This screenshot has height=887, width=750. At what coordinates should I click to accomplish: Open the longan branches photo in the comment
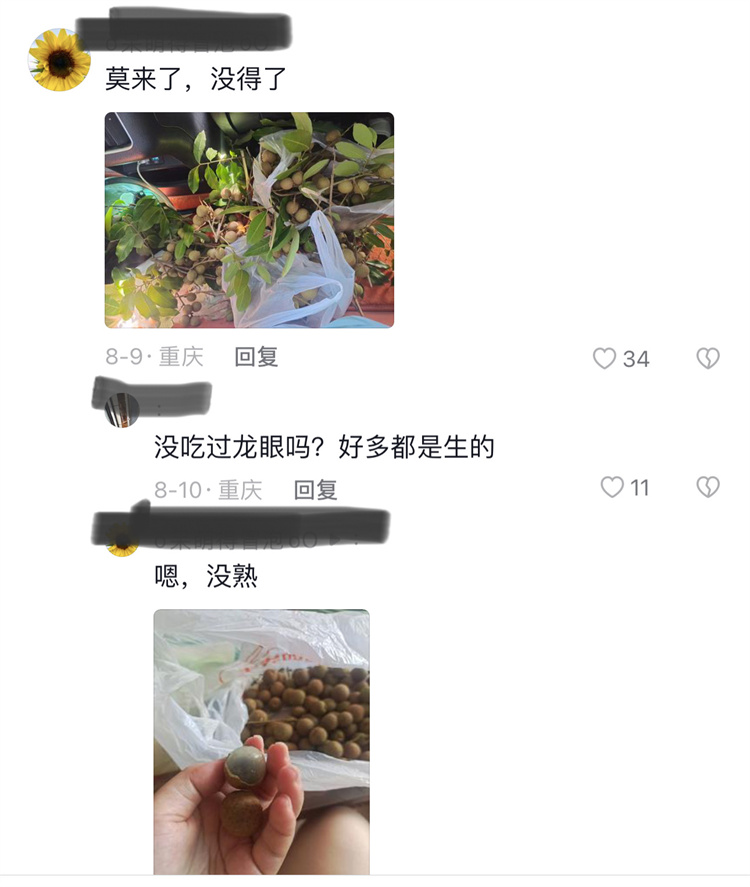tap(249, 220)
